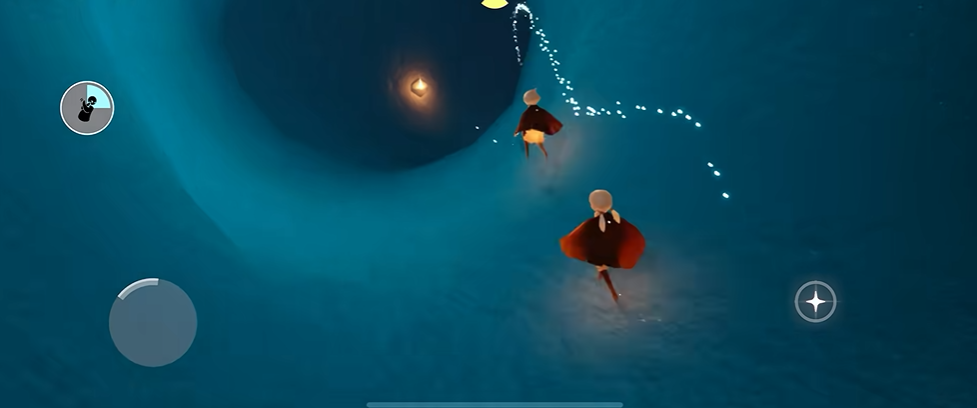The height and width of the screenshot is (408, 977).
Task: Tap the star call/shout button
Action: [816, 301]
